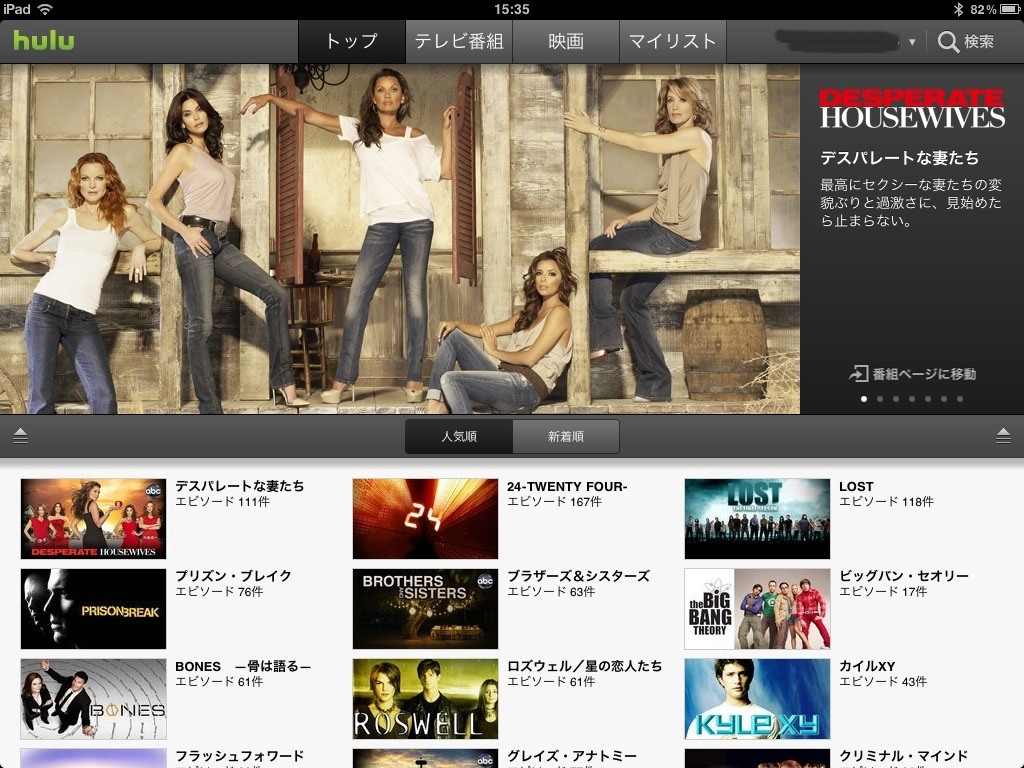Screen dimensions: 1024x768
Task: Open the デスパレートな妻たち show tile
Action: (x=93, y=518)
